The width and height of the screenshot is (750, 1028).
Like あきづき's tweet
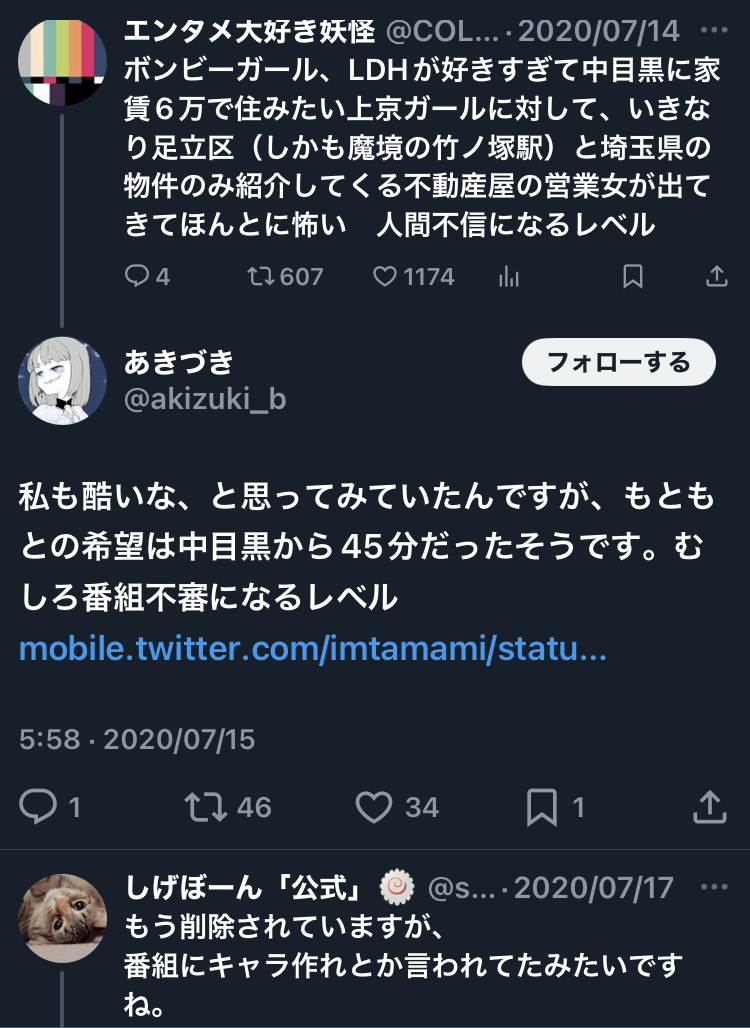[374, 806]
